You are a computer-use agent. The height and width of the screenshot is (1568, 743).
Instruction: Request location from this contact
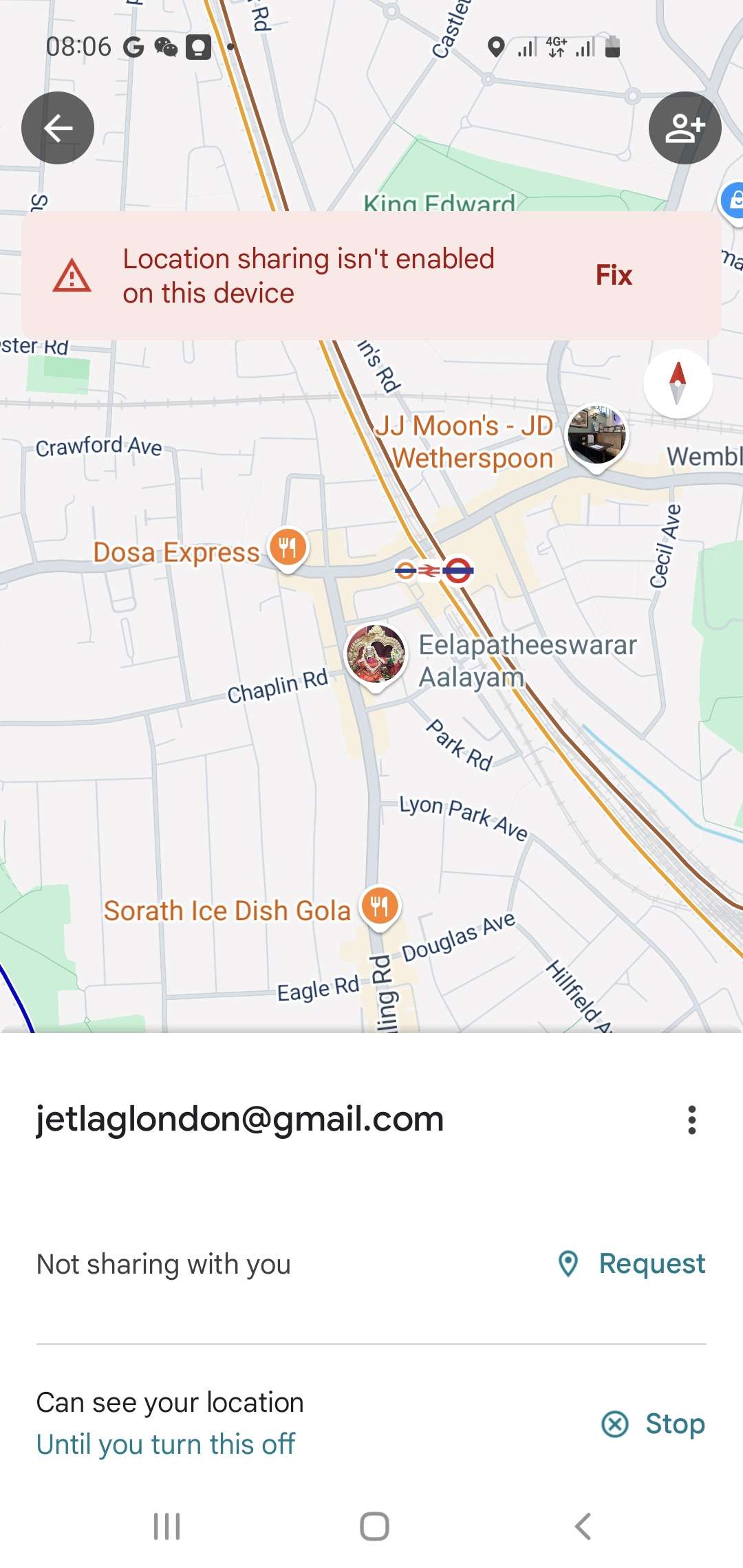coord(632,1263)
